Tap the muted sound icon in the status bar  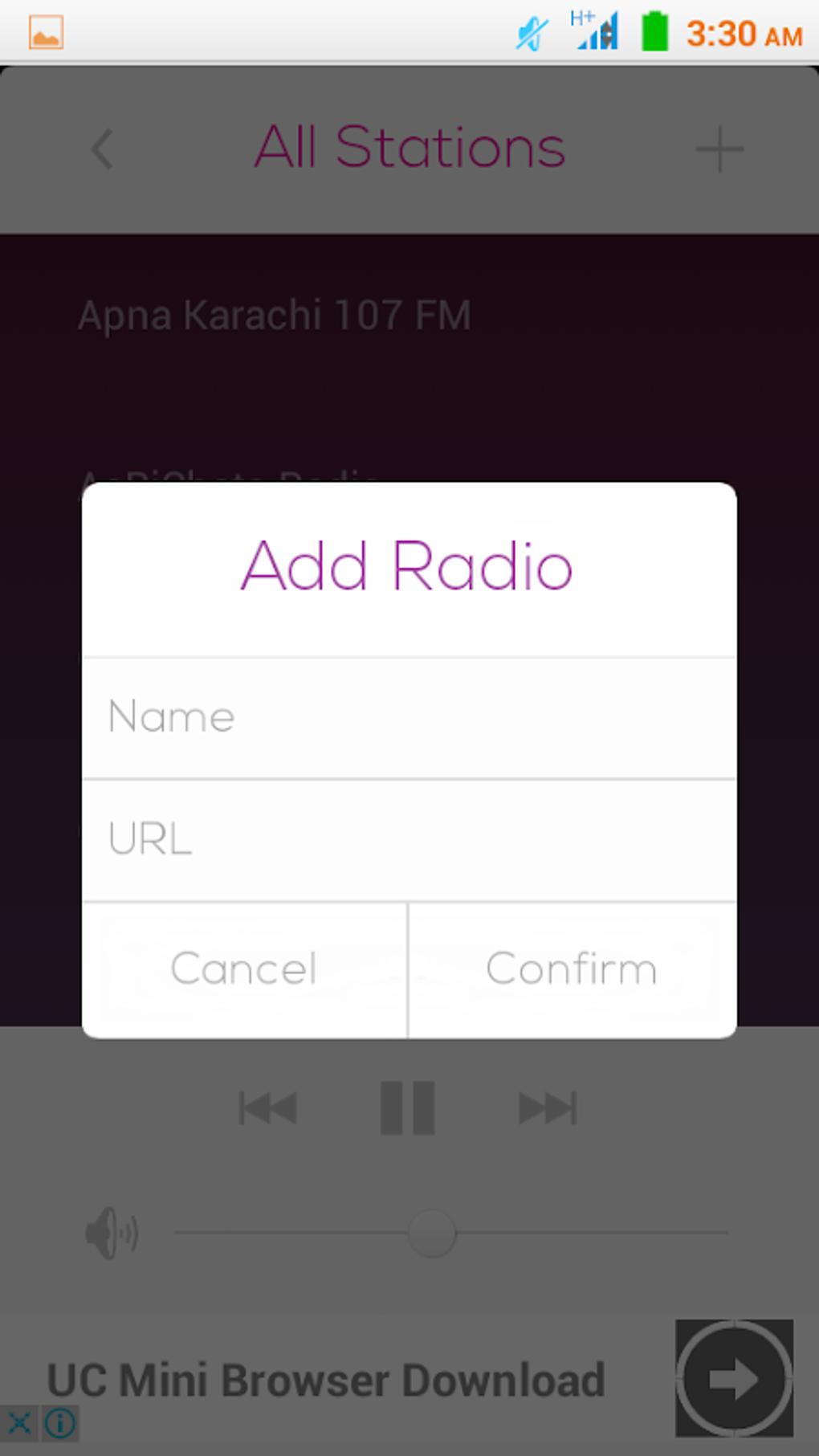tap(528, 33)
